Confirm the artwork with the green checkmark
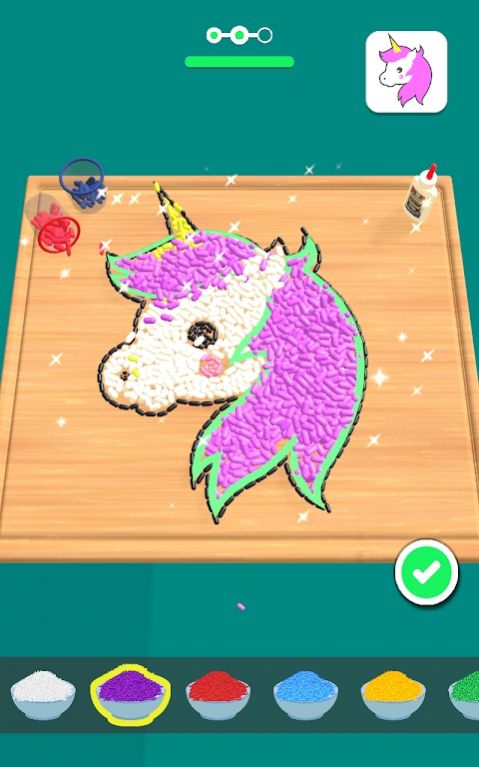Image resolution: width=479 pixels, height=767 pixels. pos(427,572)
